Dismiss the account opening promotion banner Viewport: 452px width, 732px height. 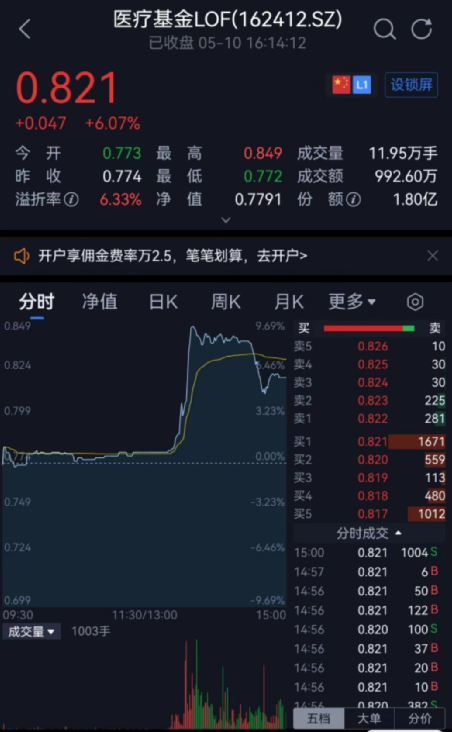click(433, 256)
